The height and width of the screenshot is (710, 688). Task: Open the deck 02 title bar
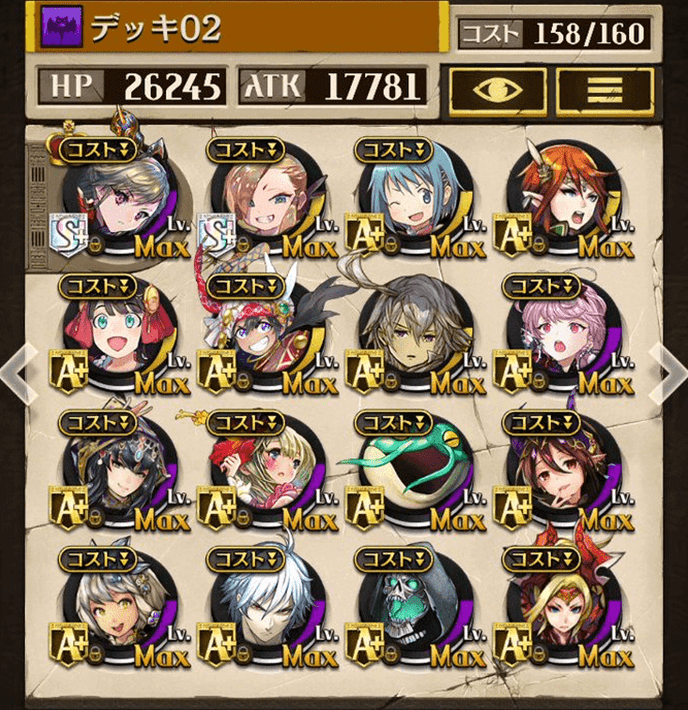pos(240,29)
